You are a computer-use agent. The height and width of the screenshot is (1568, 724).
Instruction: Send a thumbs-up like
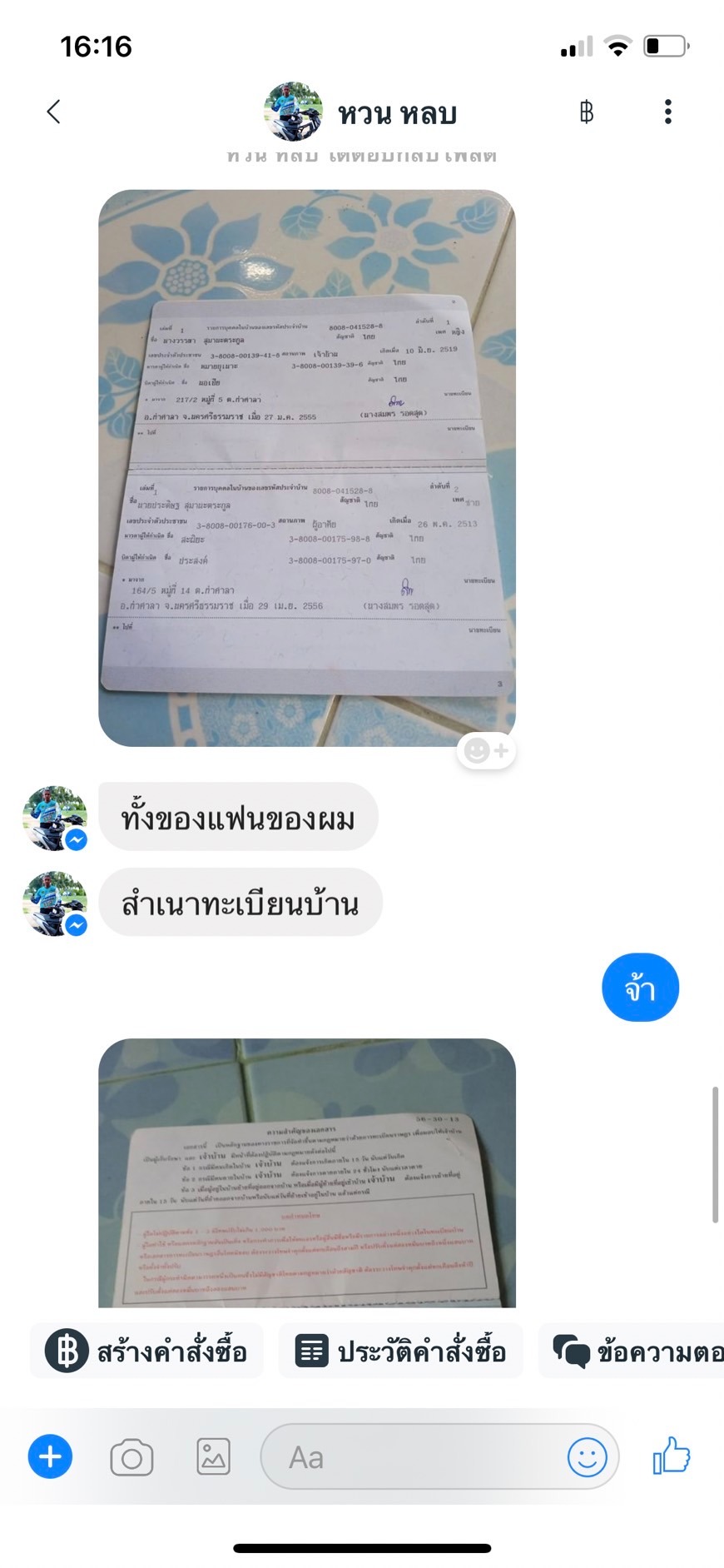672,1456
